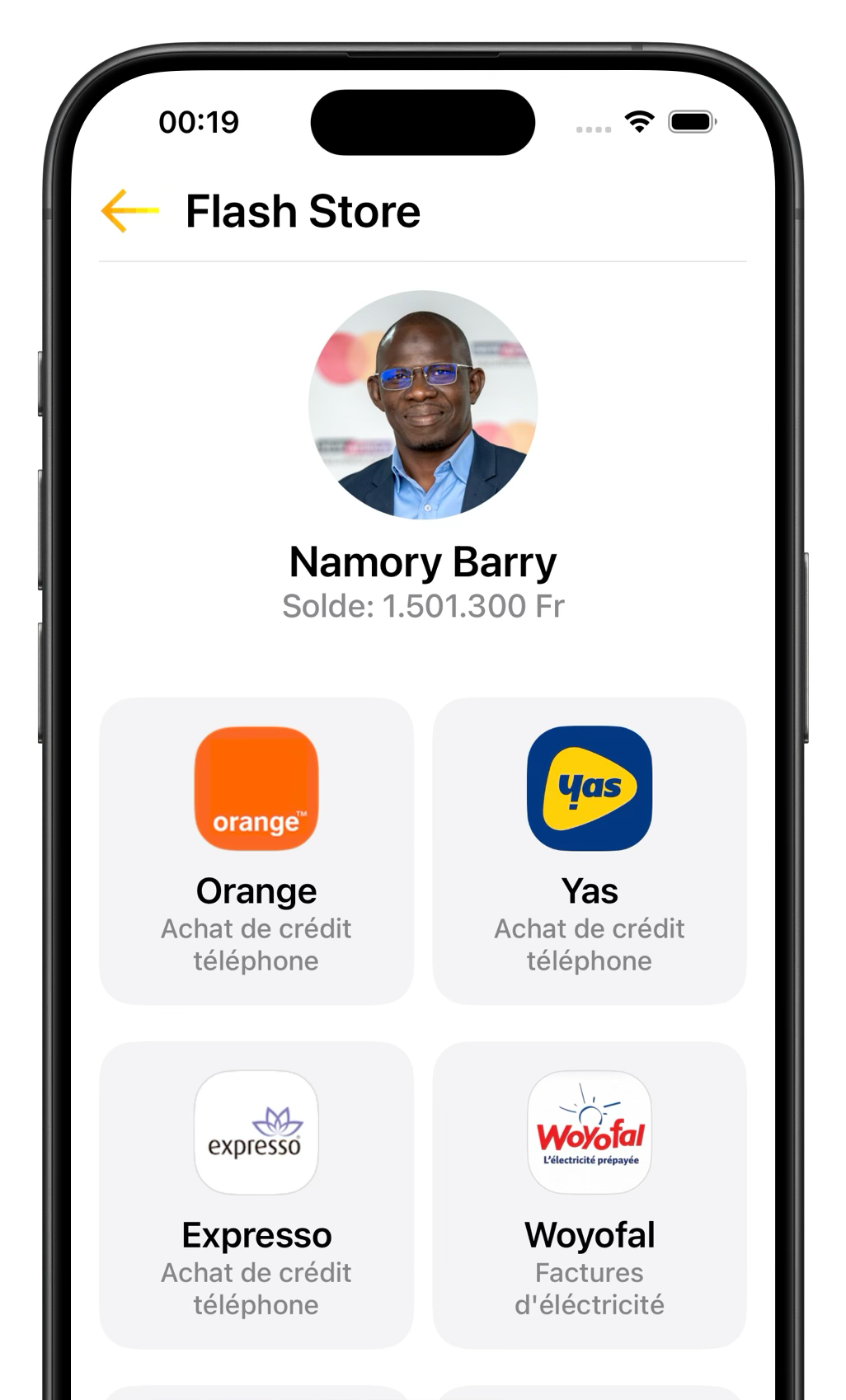Go back using the yellow arrow
The width and height of the screenshot is (846, 1400).
[x=129, y=211]
